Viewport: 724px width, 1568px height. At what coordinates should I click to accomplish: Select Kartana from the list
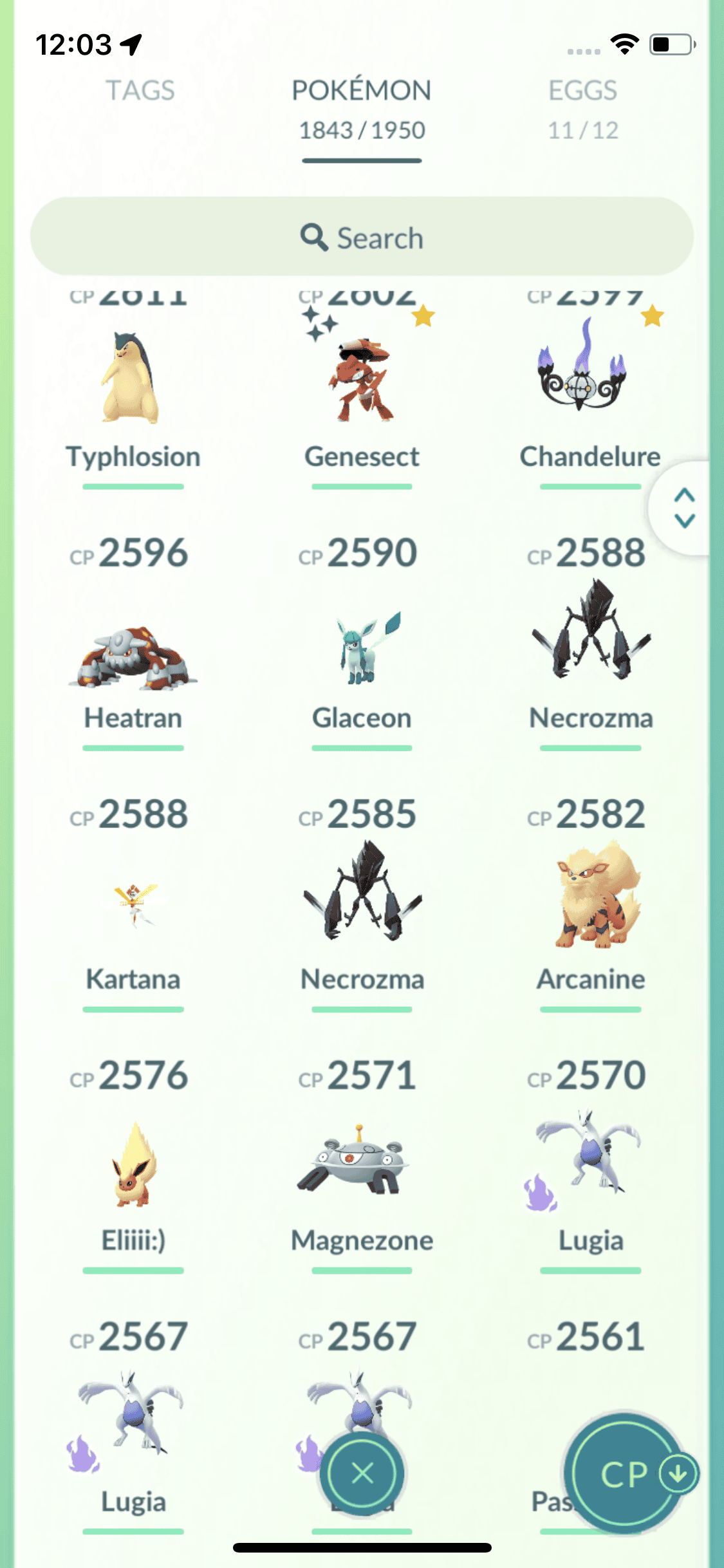[x=133, y=908]
